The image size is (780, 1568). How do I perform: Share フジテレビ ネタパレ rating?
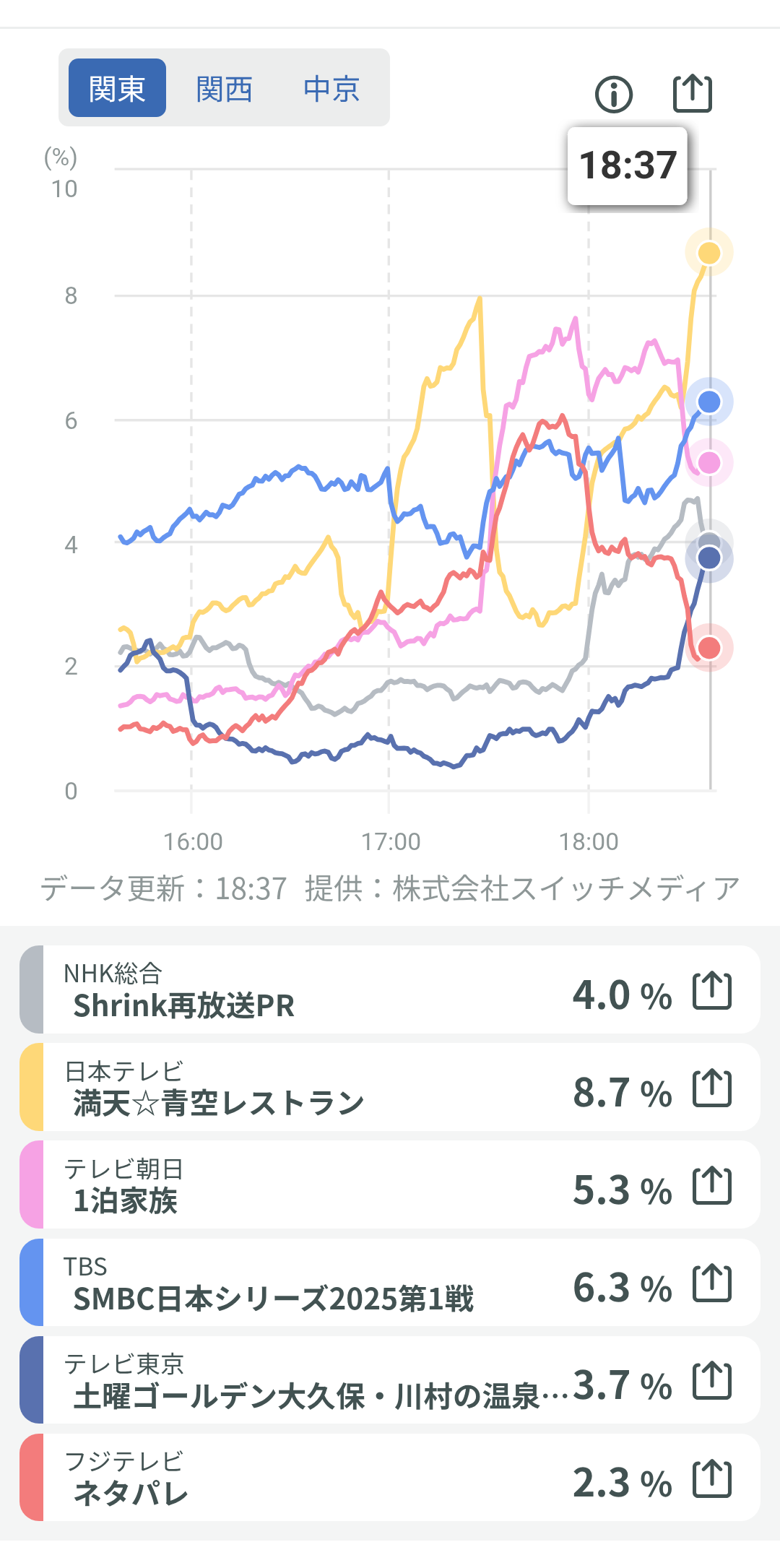712,1478
